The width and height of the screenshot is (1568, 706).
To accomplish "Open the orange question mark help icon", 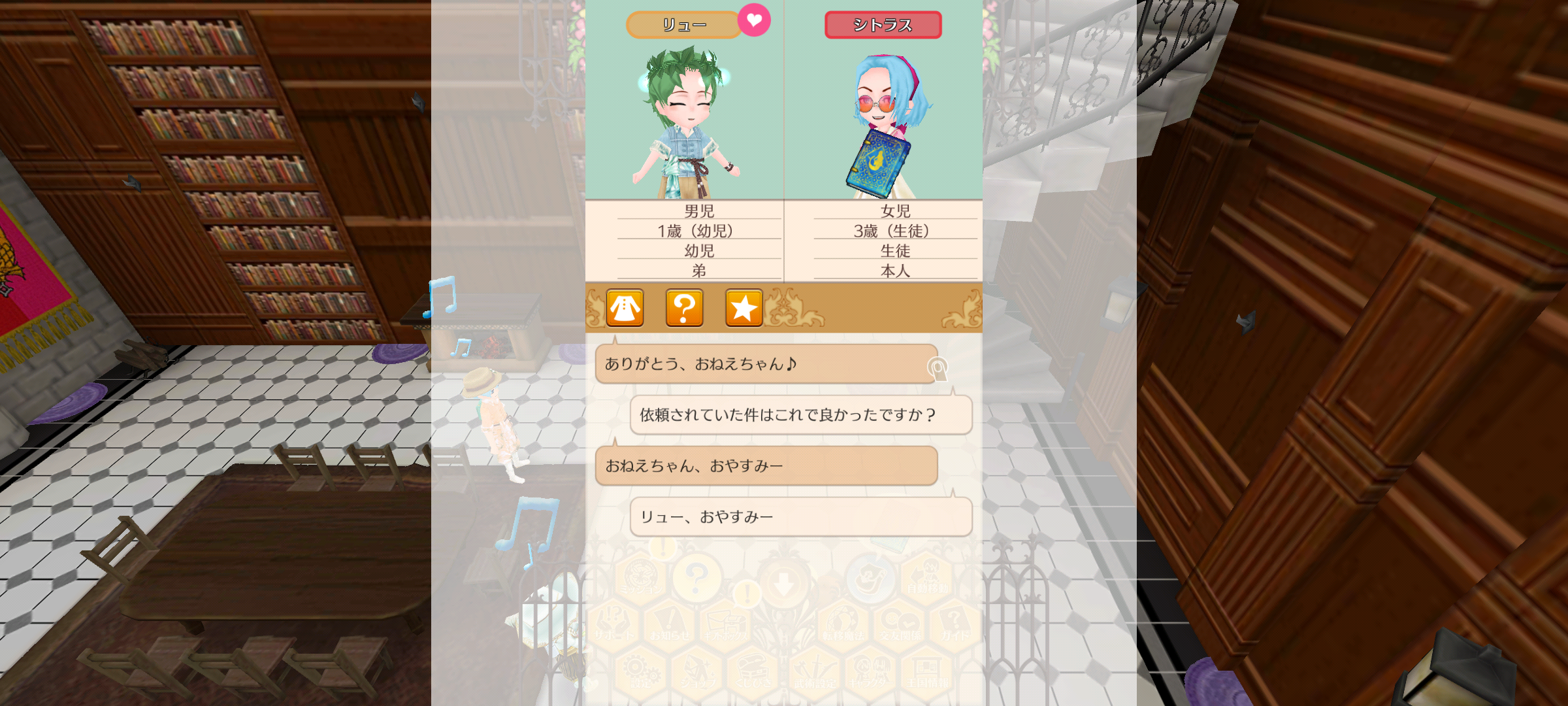I will 684,308.
